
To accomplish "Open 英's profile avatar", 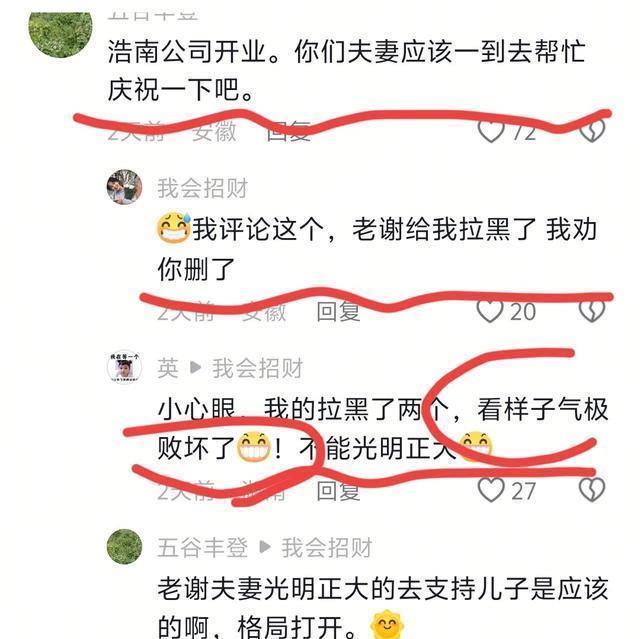I will 124,368.
